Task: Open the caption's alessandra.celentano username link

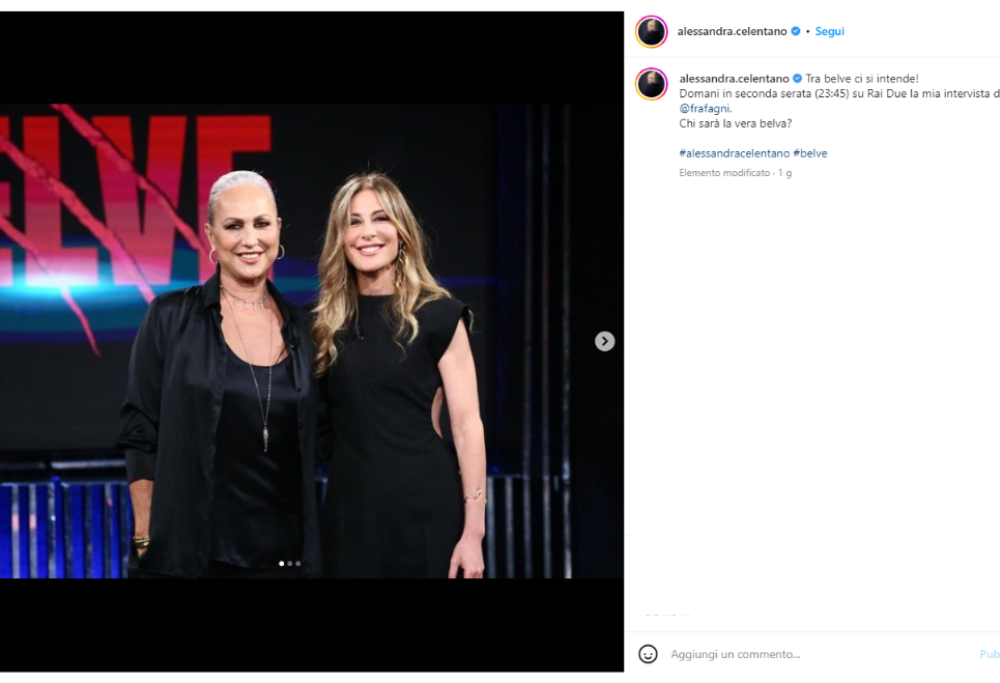Action: click(x=733, y=78)
